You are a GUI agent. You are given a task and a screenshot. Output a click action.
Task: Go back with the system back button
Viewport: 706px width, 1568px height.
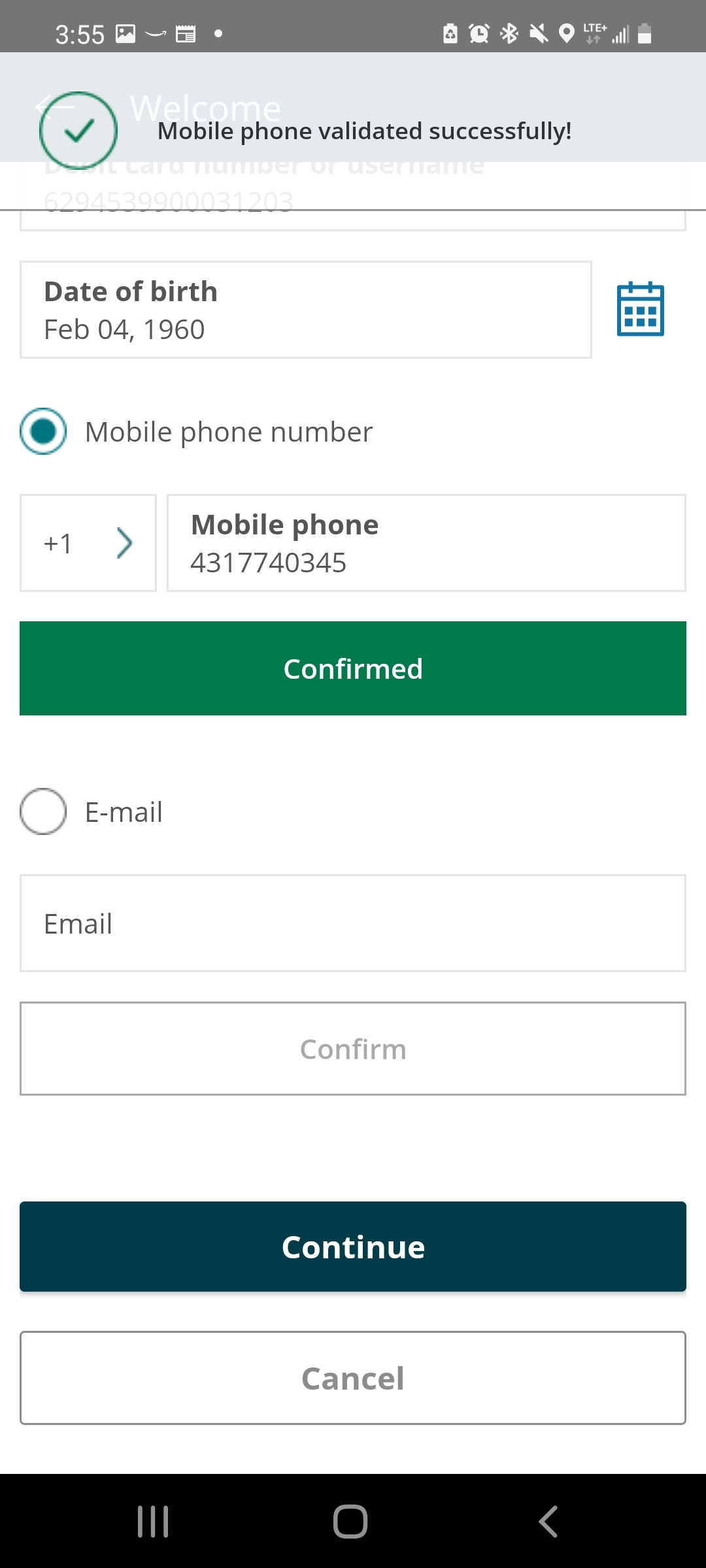coord(548,1522)
